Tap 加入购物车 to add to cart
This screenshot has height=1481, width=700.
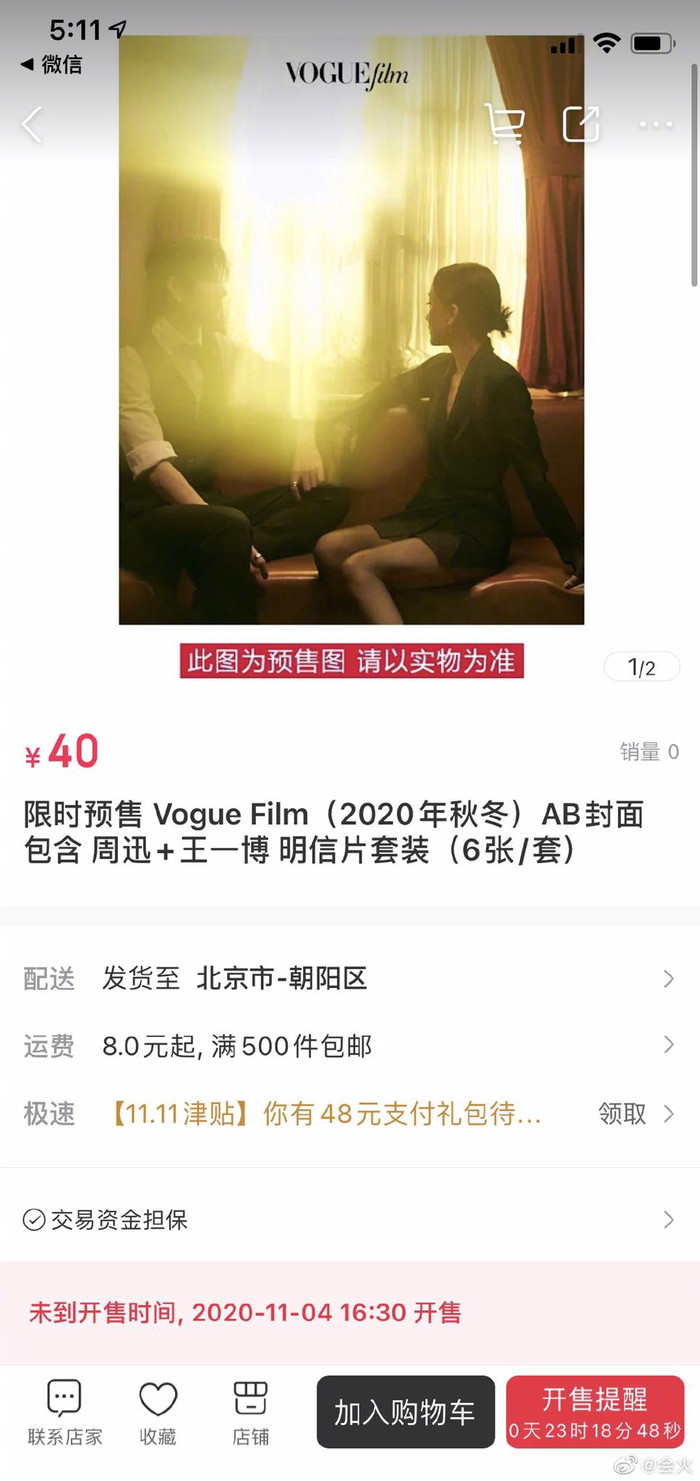(405, 1412)
